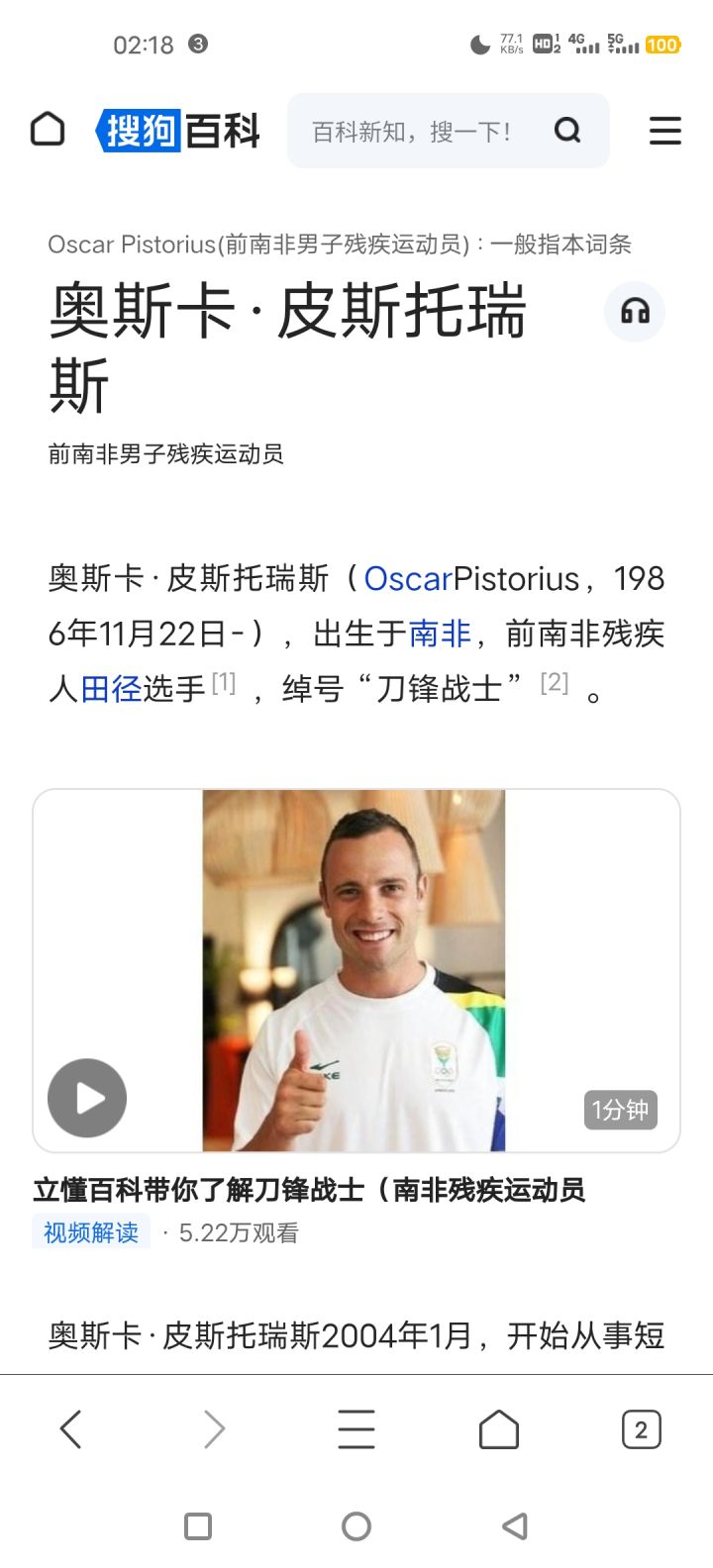The image size is (713, 1568).
Task: Listen to the article via headphone icon
Action: 635,312
